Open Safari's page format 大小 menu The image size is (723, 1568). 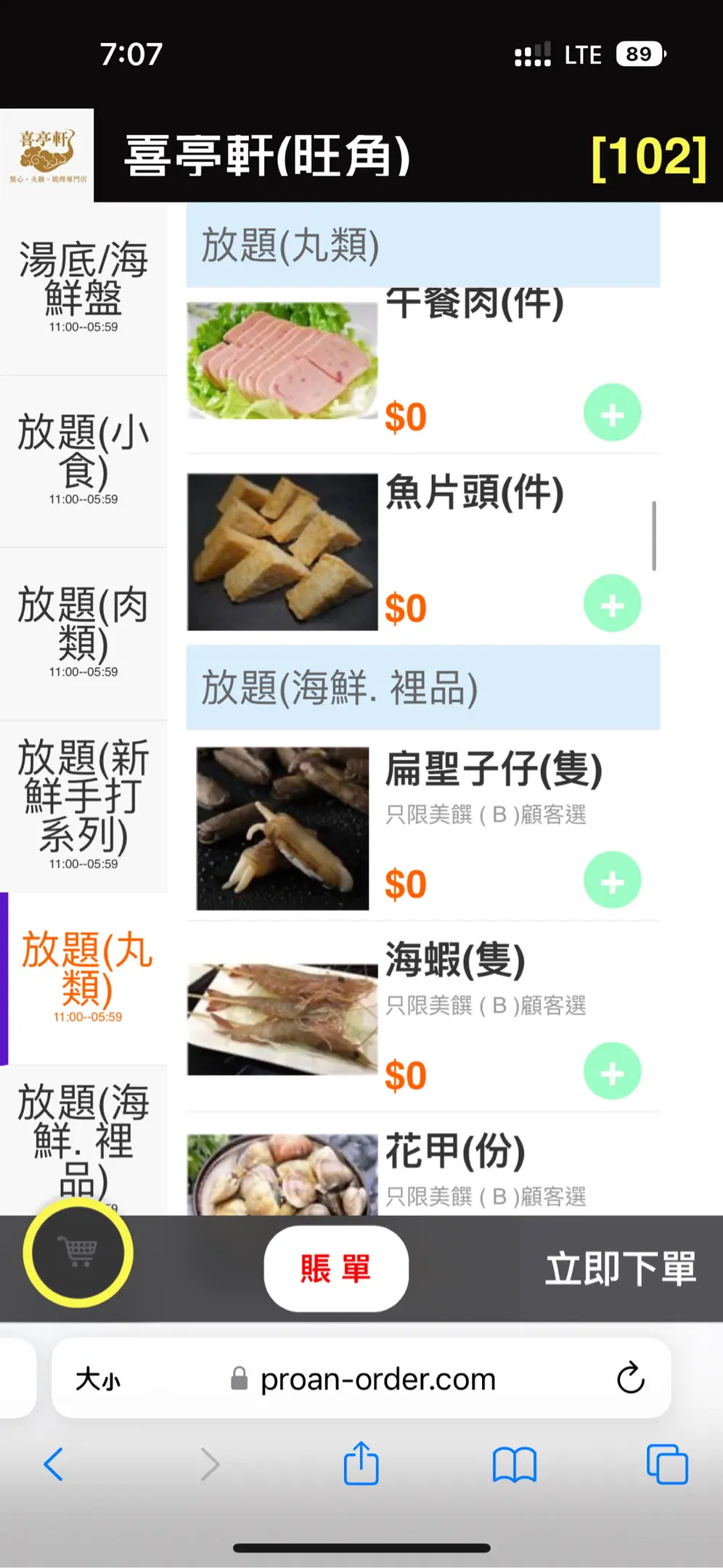pos(99,1379)
